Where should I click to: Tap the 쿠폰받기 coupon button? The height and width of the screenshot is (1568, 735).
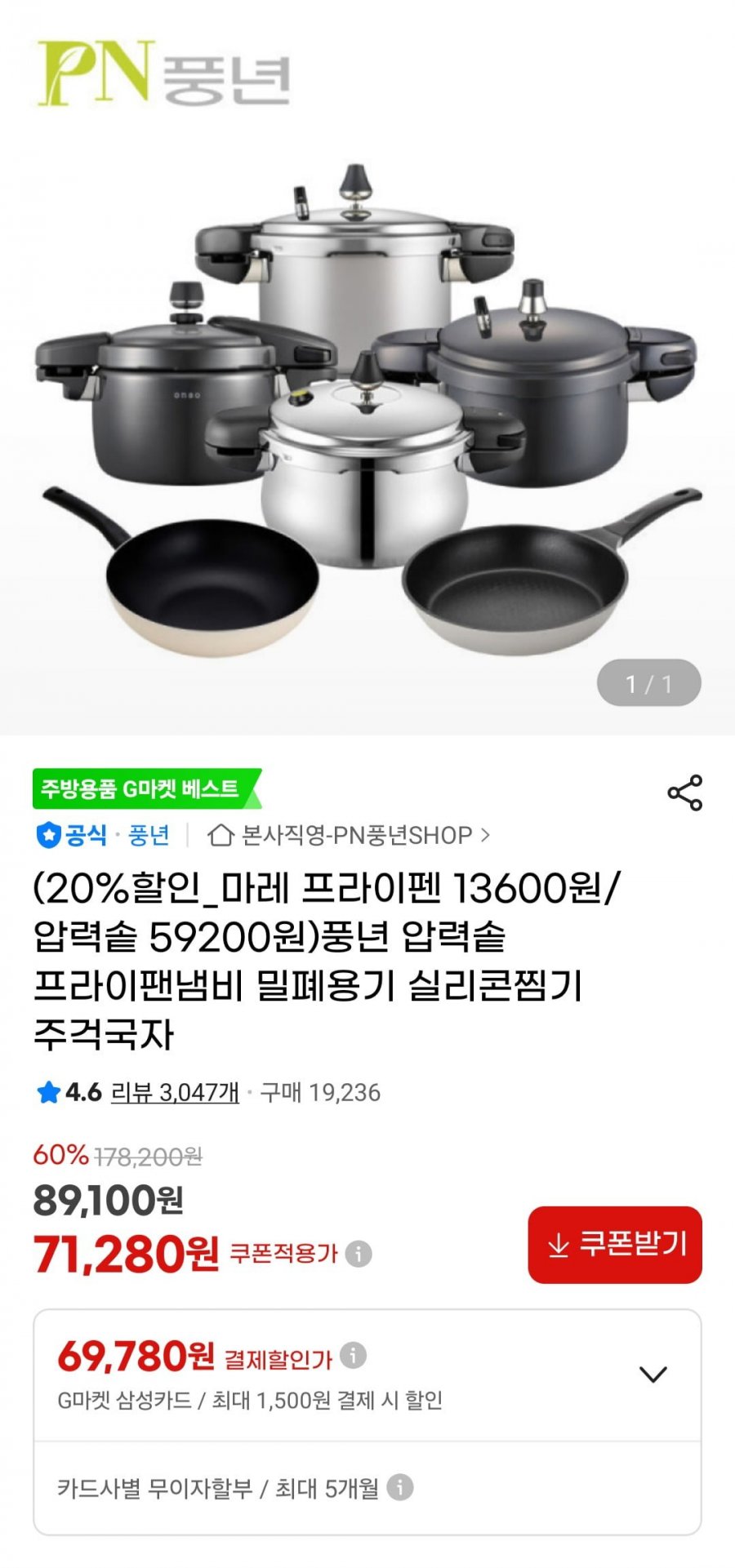coord(615,1245)
